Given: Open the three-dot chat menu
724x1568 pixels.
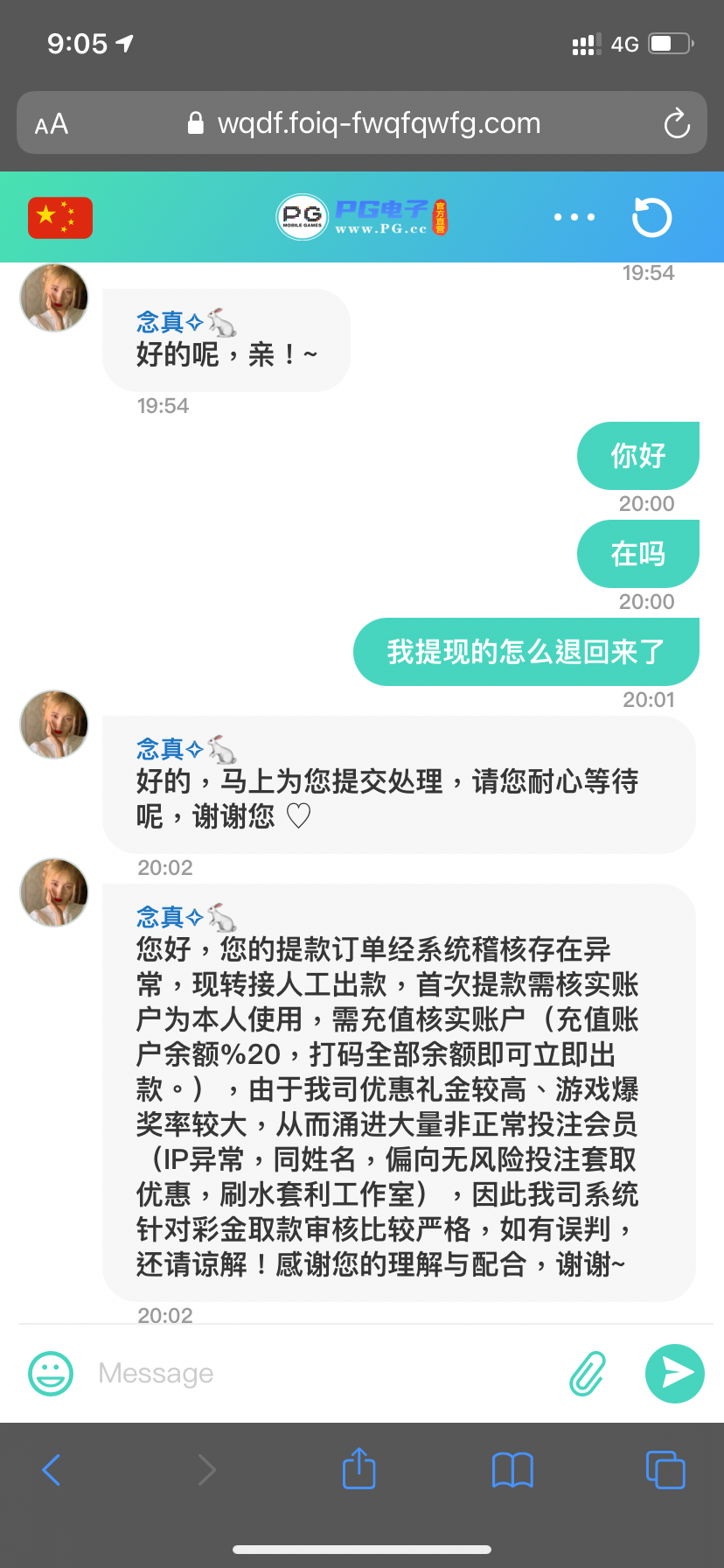Looking at the screenshot, I should point(574,217).
